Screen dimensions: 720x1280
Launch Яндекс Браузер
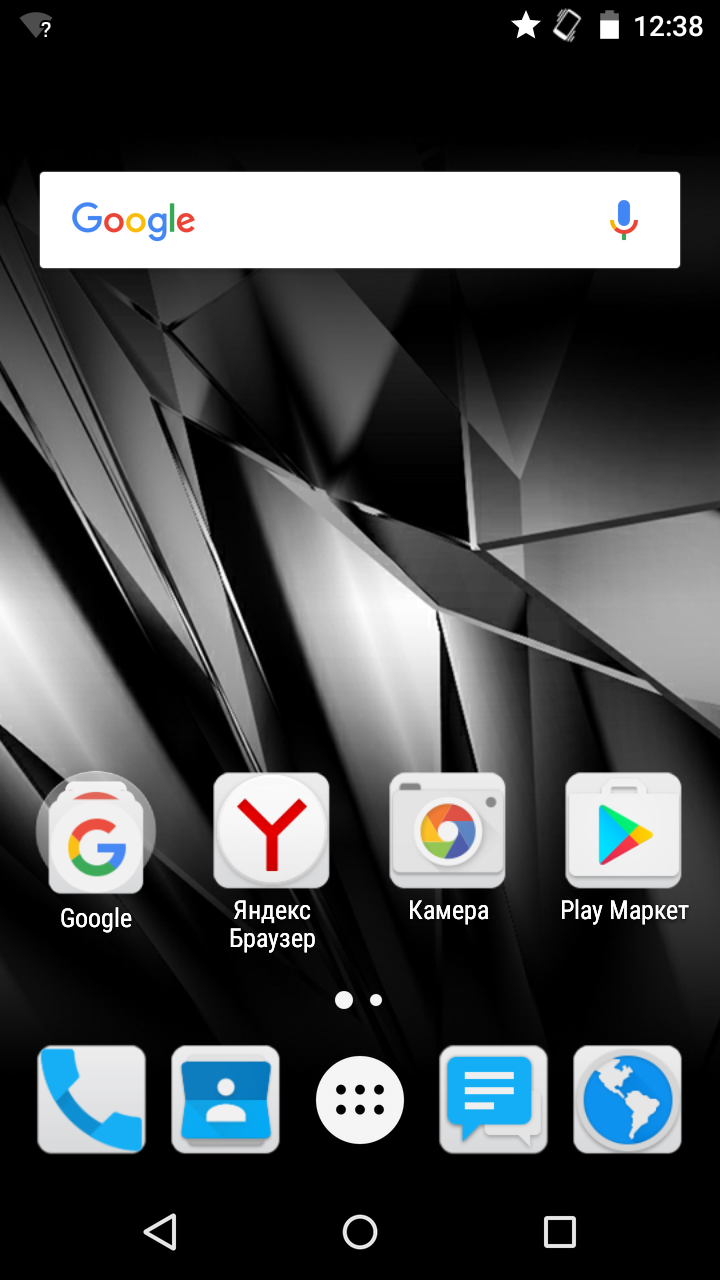[x=271, y=832]
